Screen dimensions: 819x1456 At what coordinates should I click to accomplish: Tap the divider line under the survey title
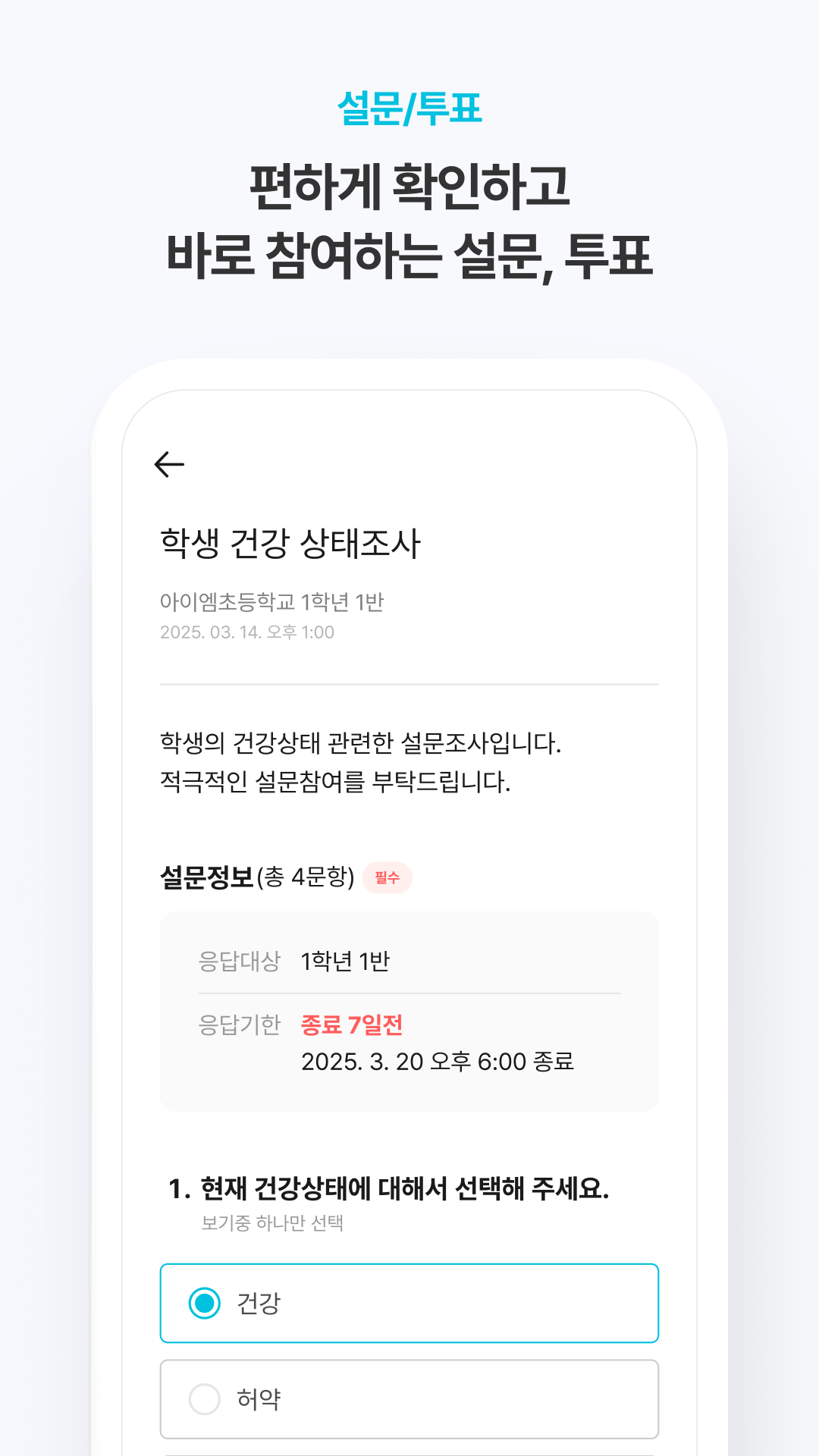click(409, 682)
